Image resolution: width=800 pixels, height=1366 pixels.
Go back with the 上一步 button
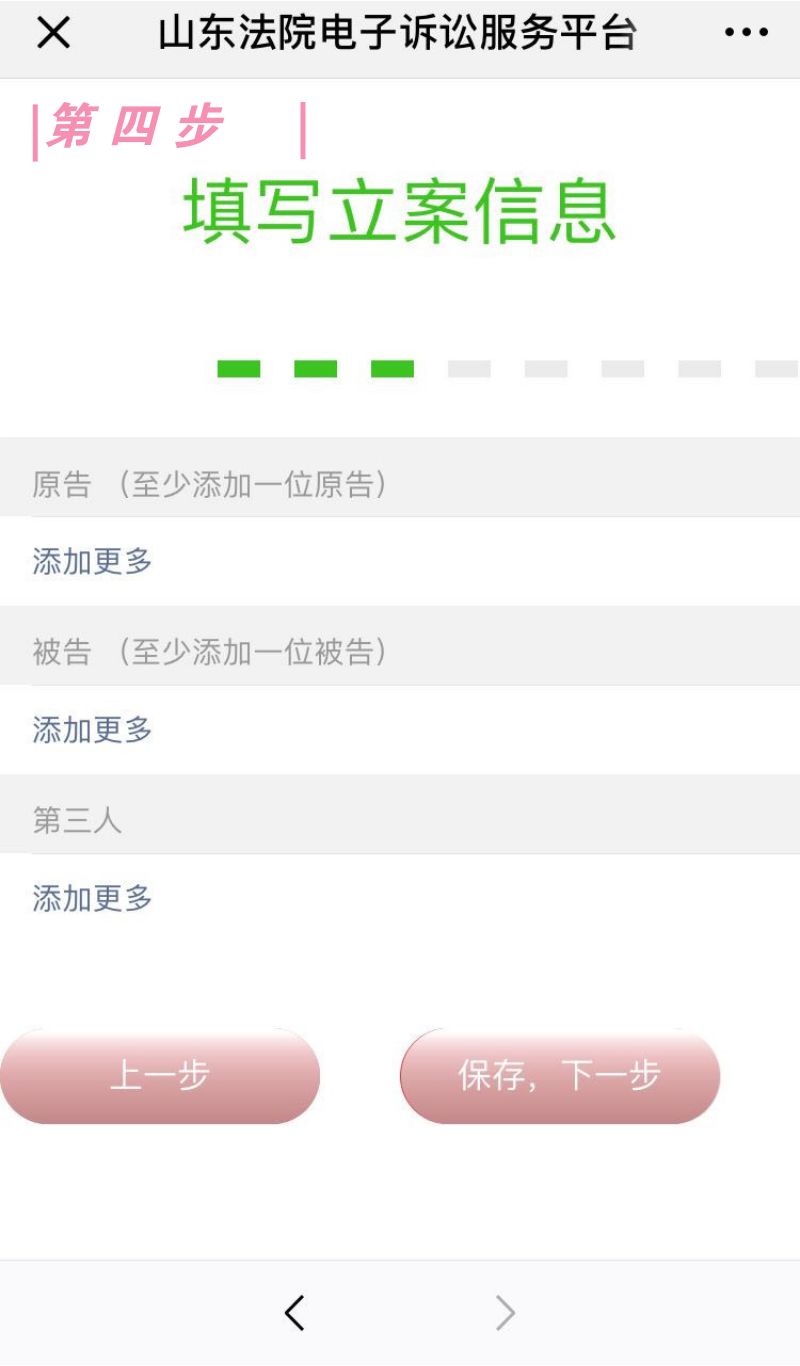tap(160, 1076)
